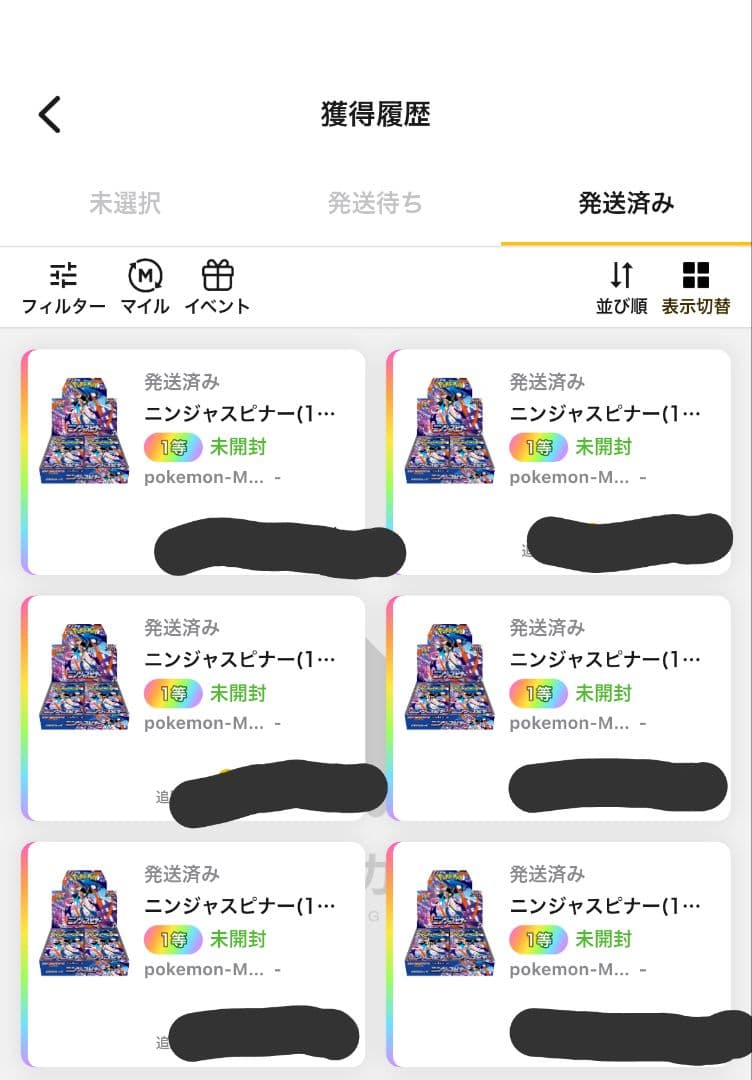
Task: Tap the back arrow on 獲得履歴 screen
Action: [x=50, y=114]
